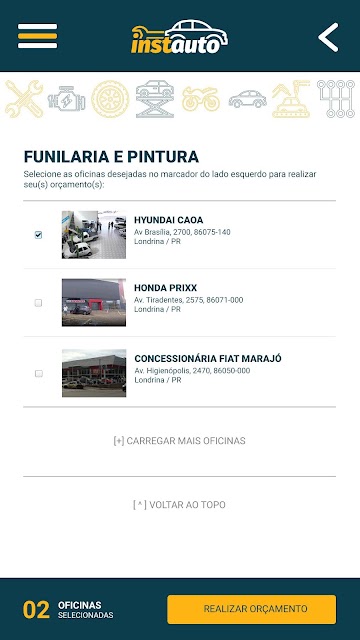The width and height of the screenshot is (360, 640).
Task: Choose the car lift category icon
Action: 155,99
